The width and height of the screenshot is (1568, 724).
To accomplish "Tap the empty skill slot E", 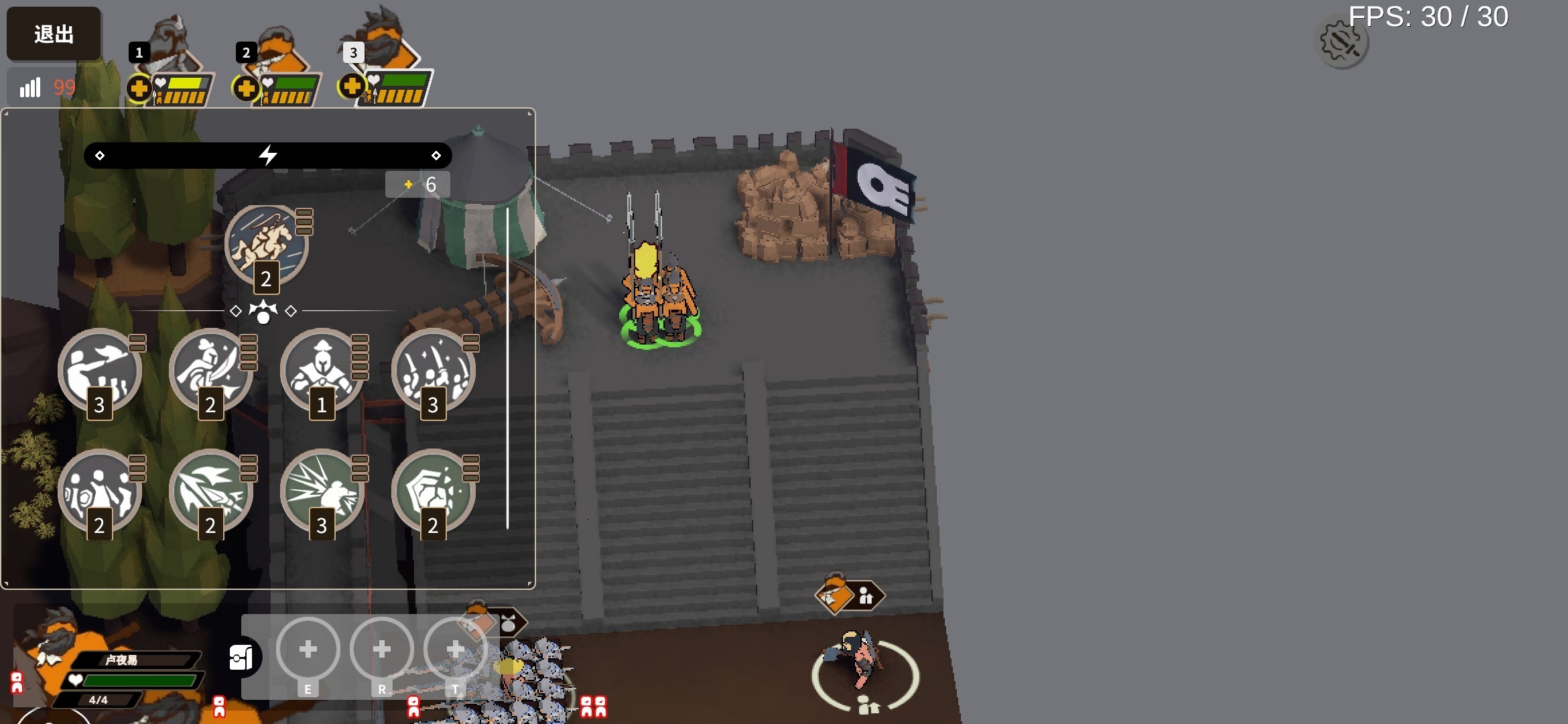I will click(x=308, y=649).
